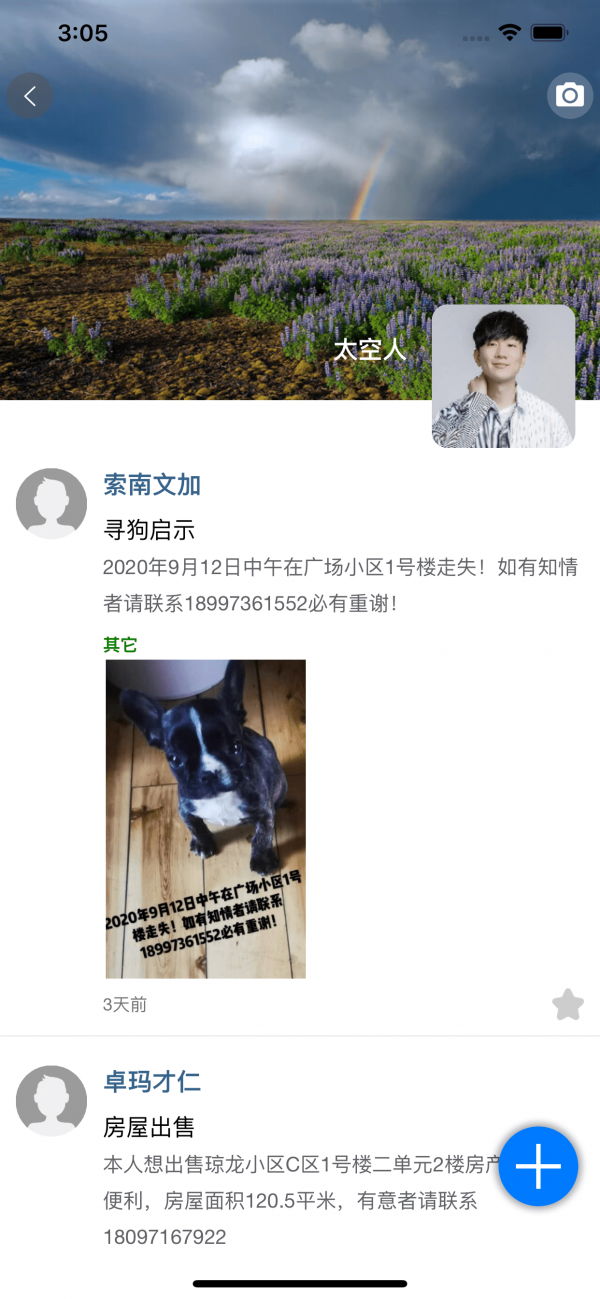Open 索南文加's profile name link
Image resolution: width=600 pixels, height=1299 pixels.
pos(152,486)
